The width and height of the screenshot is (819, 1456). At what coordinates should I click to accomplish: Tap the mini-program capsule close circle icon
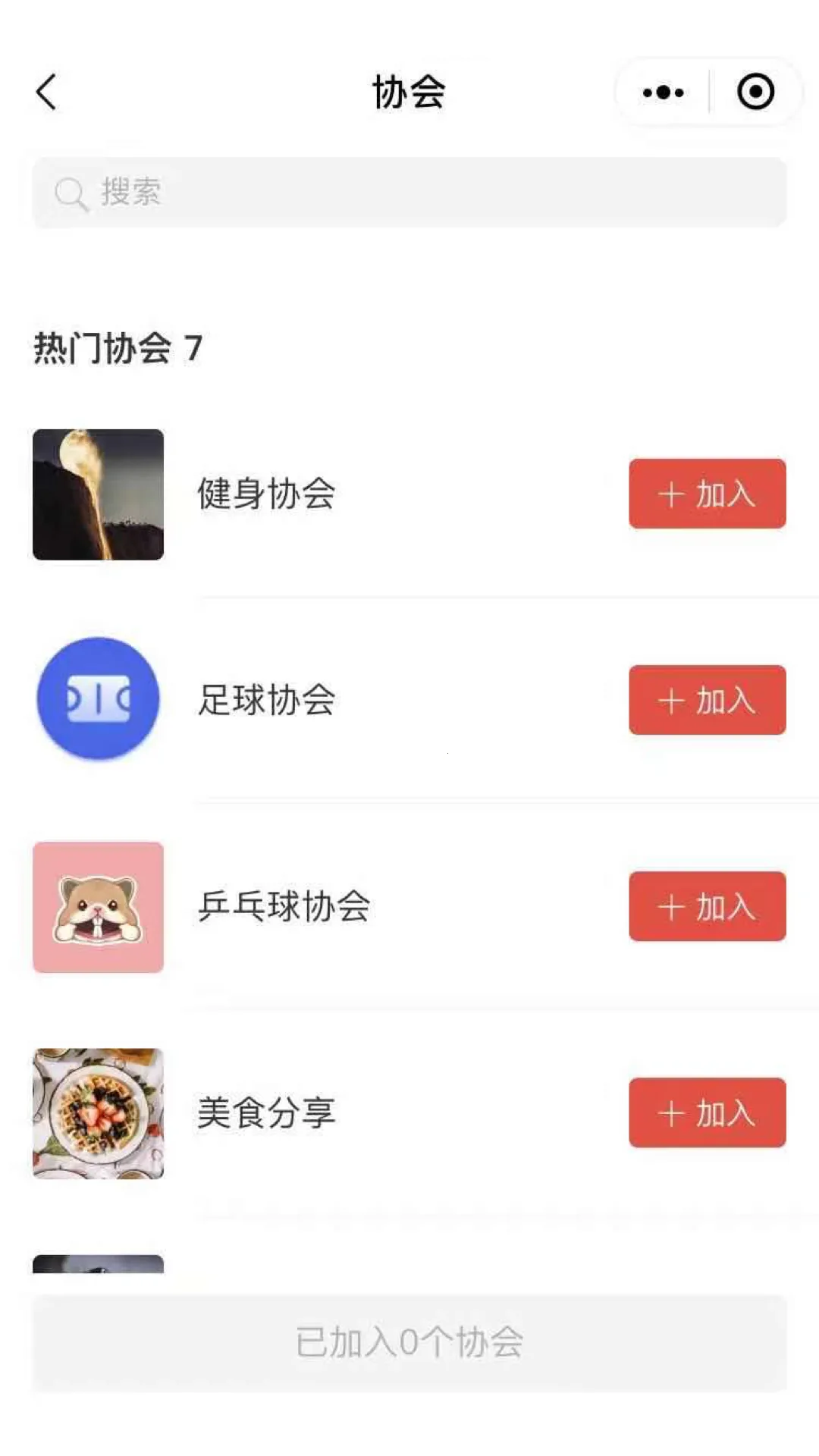[x=756, y=92]
